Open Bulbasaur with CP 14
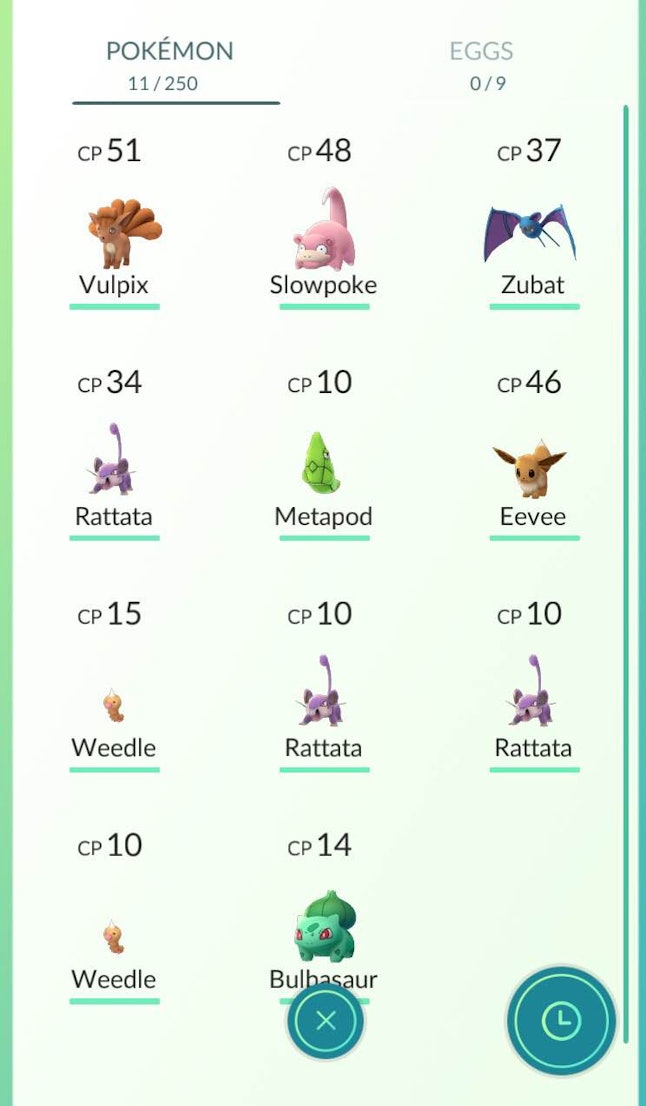The width and height of the screenshot is (646, 1106). click(x=323, y=925)
